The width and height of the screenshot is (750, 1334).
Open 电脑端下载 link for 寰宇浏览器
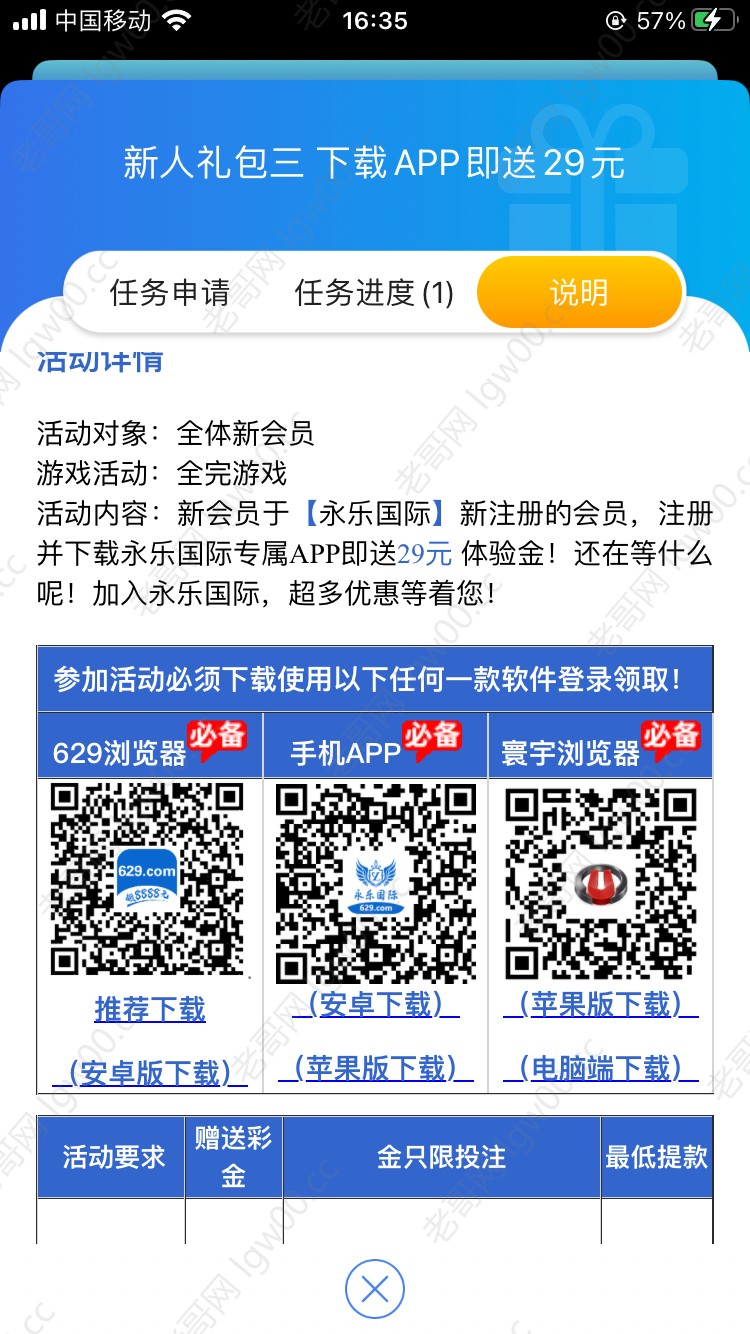(600, 1068)
